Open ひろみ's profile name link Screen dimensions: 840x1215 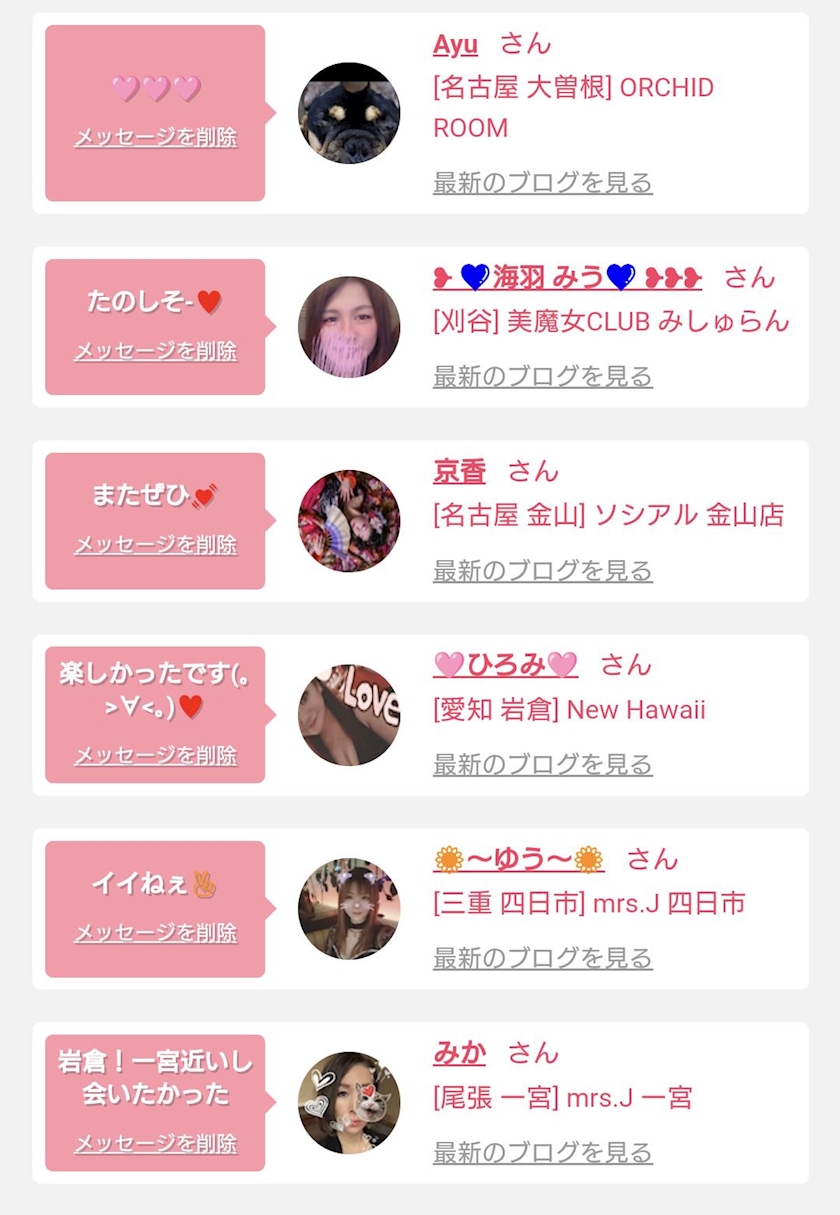[x=505, y=665]
